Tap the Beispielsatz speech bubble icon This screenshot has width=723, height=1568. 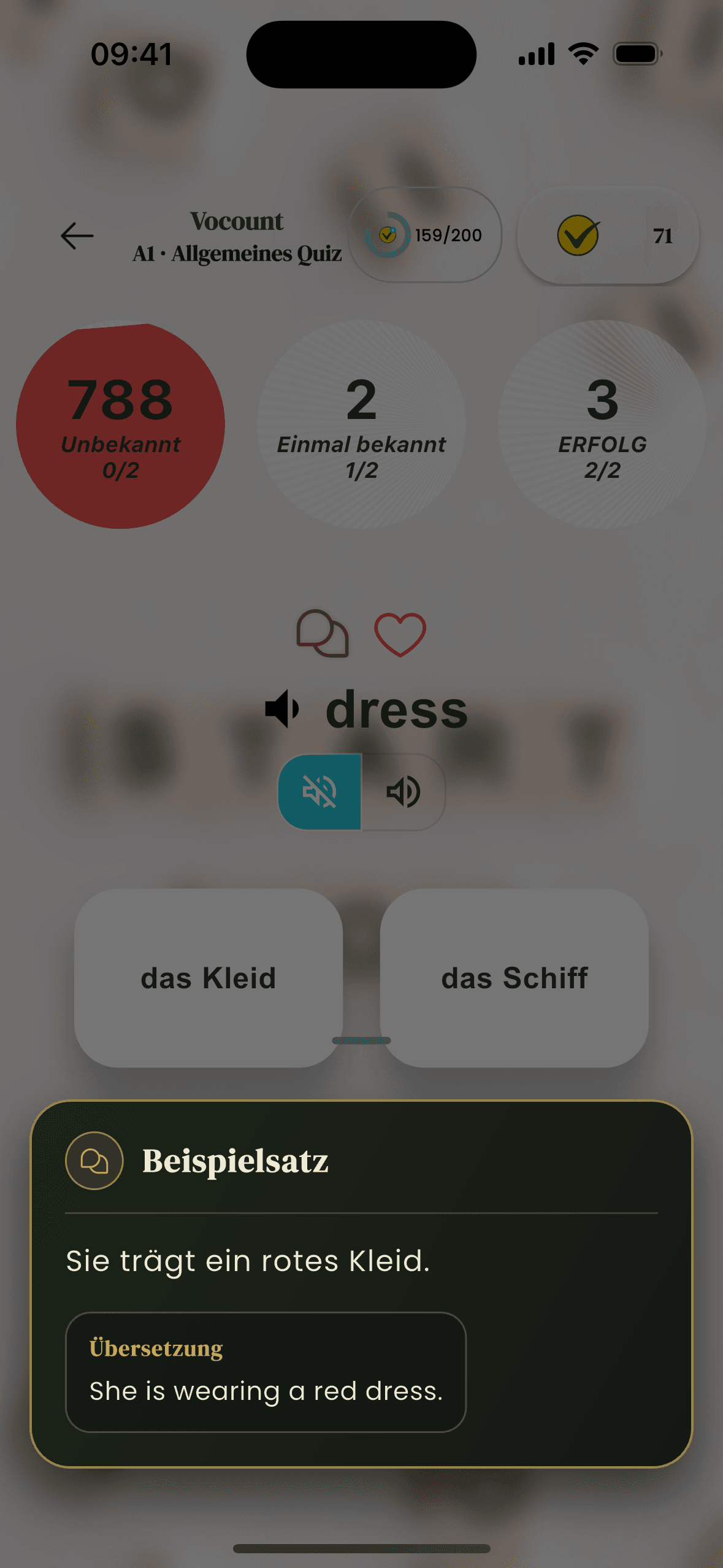tap(93, 1160)
